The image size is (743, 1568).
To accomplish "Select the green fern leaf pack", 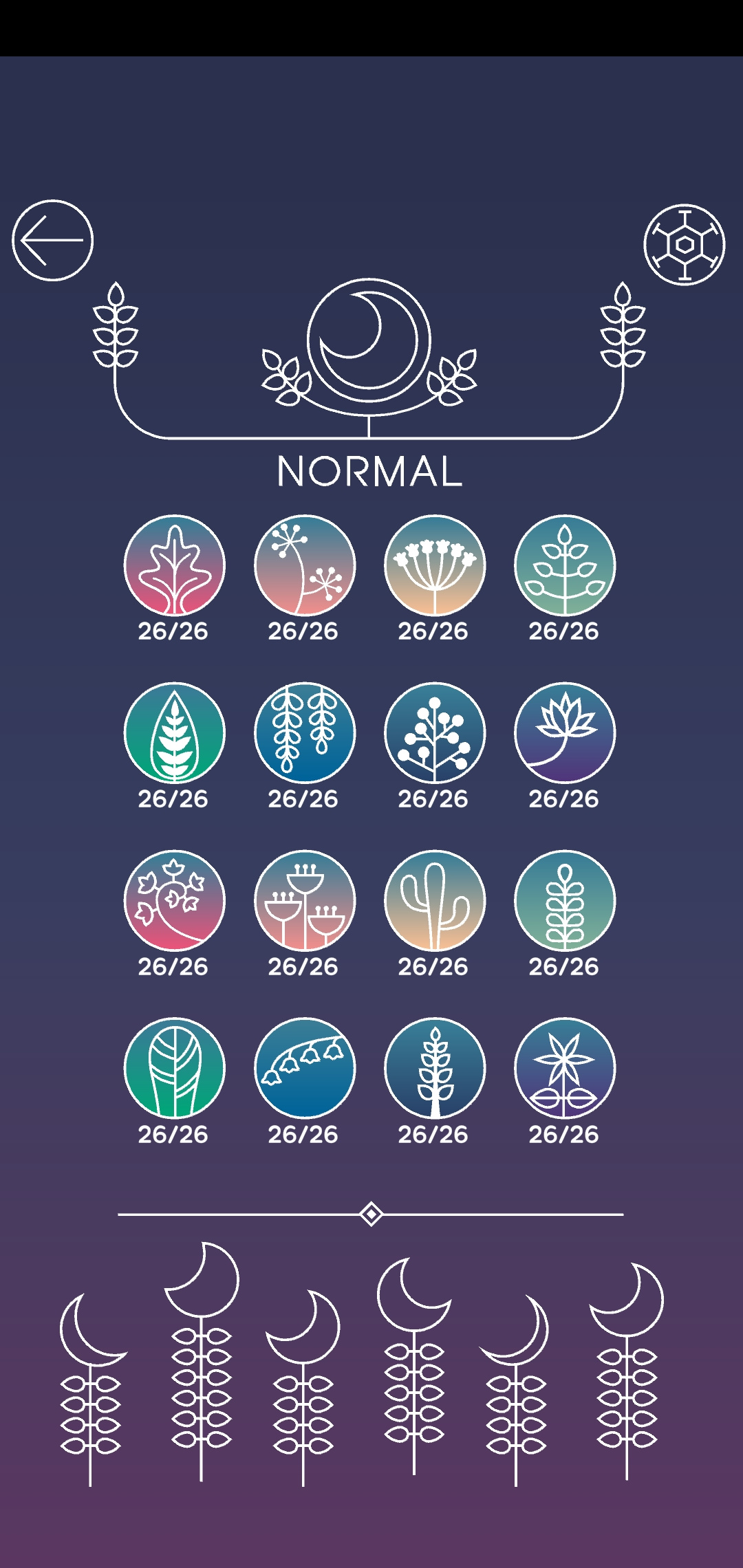I will pos(175,733).
